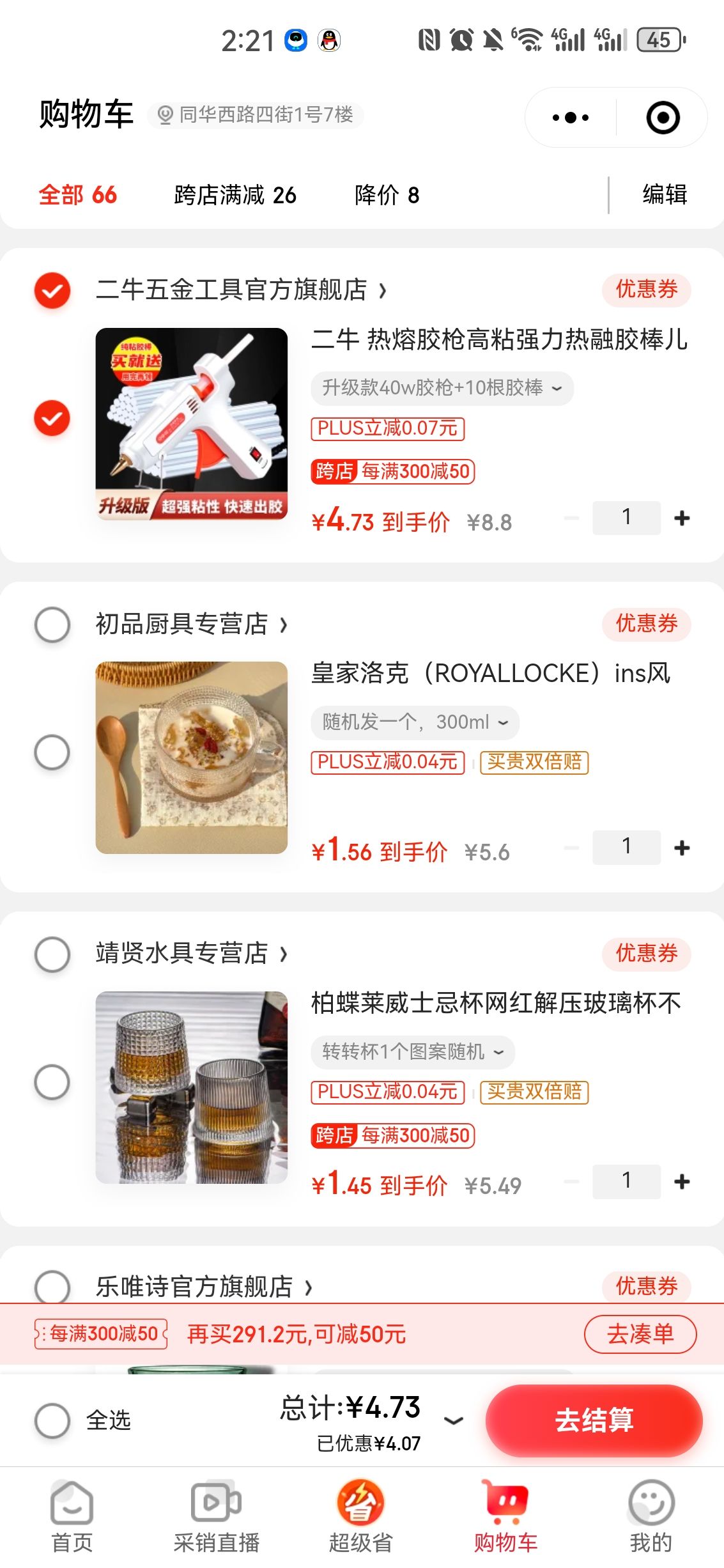Uncheck the 二牛五金工具官方旗舰店 store checkbox
724x1568 pixels.
tap(52, 290)
